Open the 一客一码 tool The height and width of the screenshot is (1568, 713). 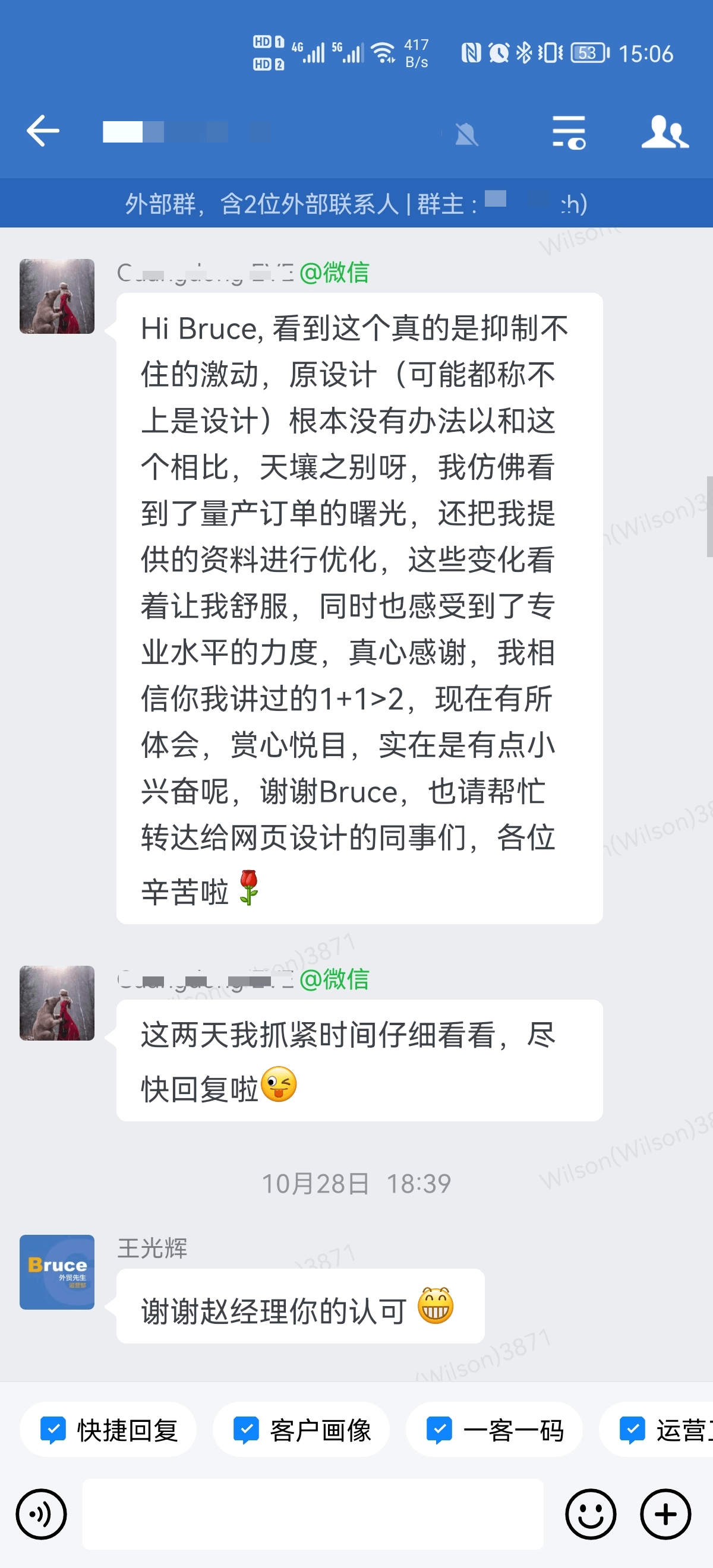[x=494, y=1430]
